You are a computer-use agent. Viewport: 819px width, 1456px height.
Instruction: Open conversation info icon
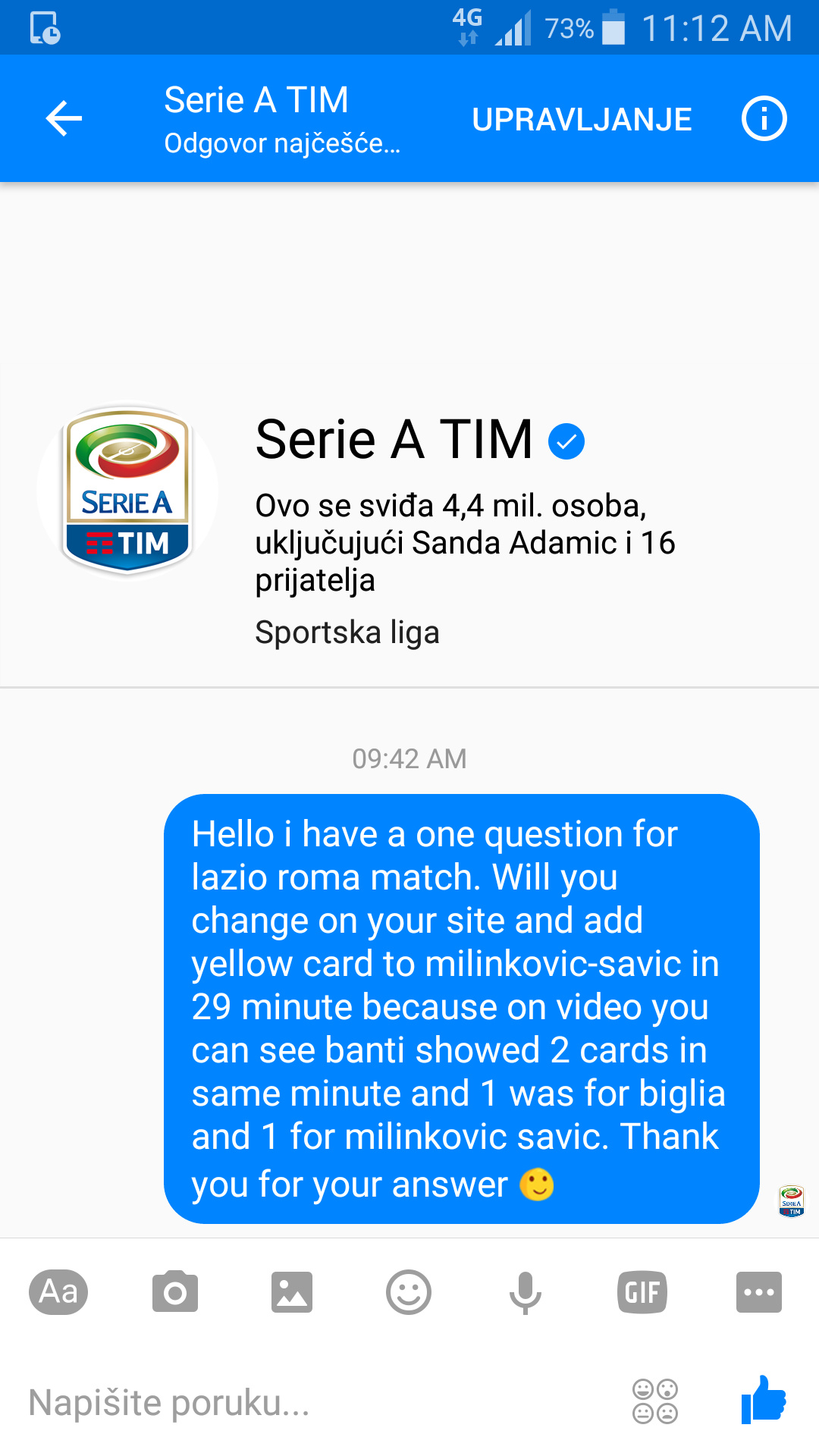tap(764, 119)
